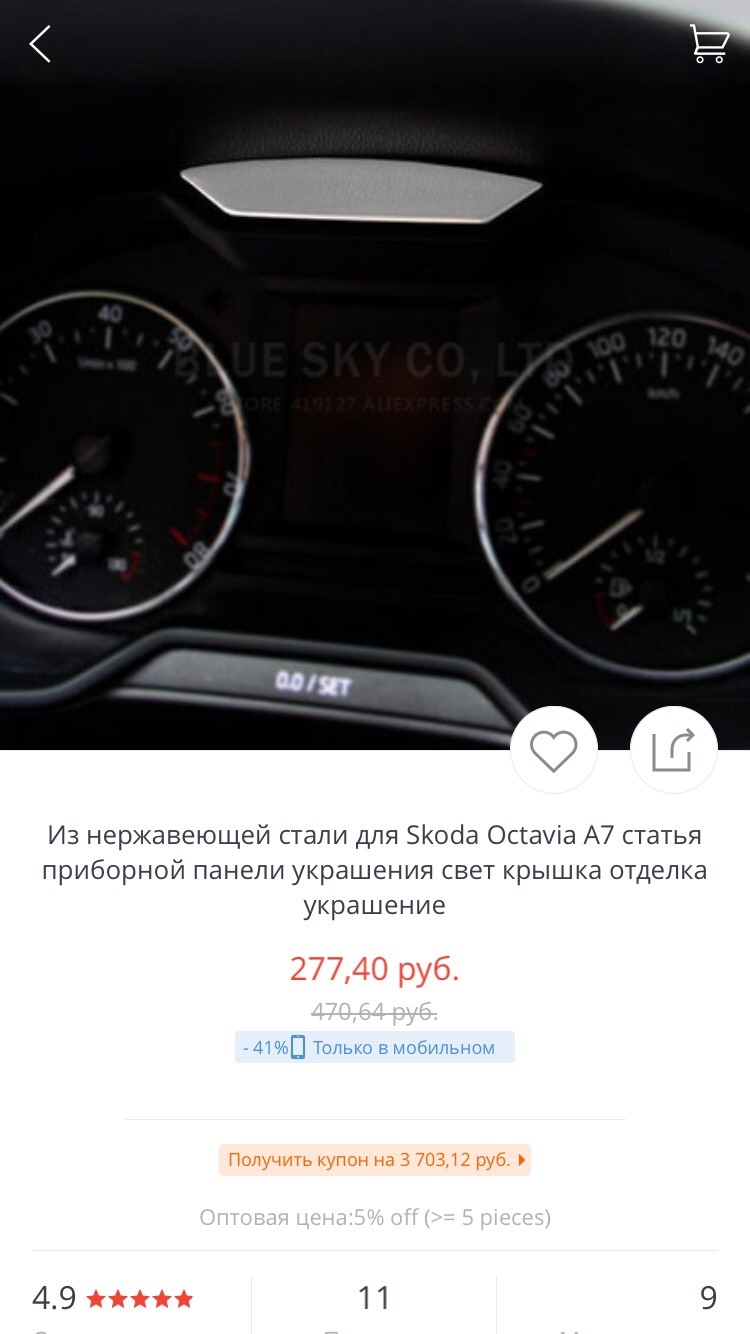Open the share options
The height and width of the screenshot is (1334, 750).
pyautogui.click(x=673, y=749)
